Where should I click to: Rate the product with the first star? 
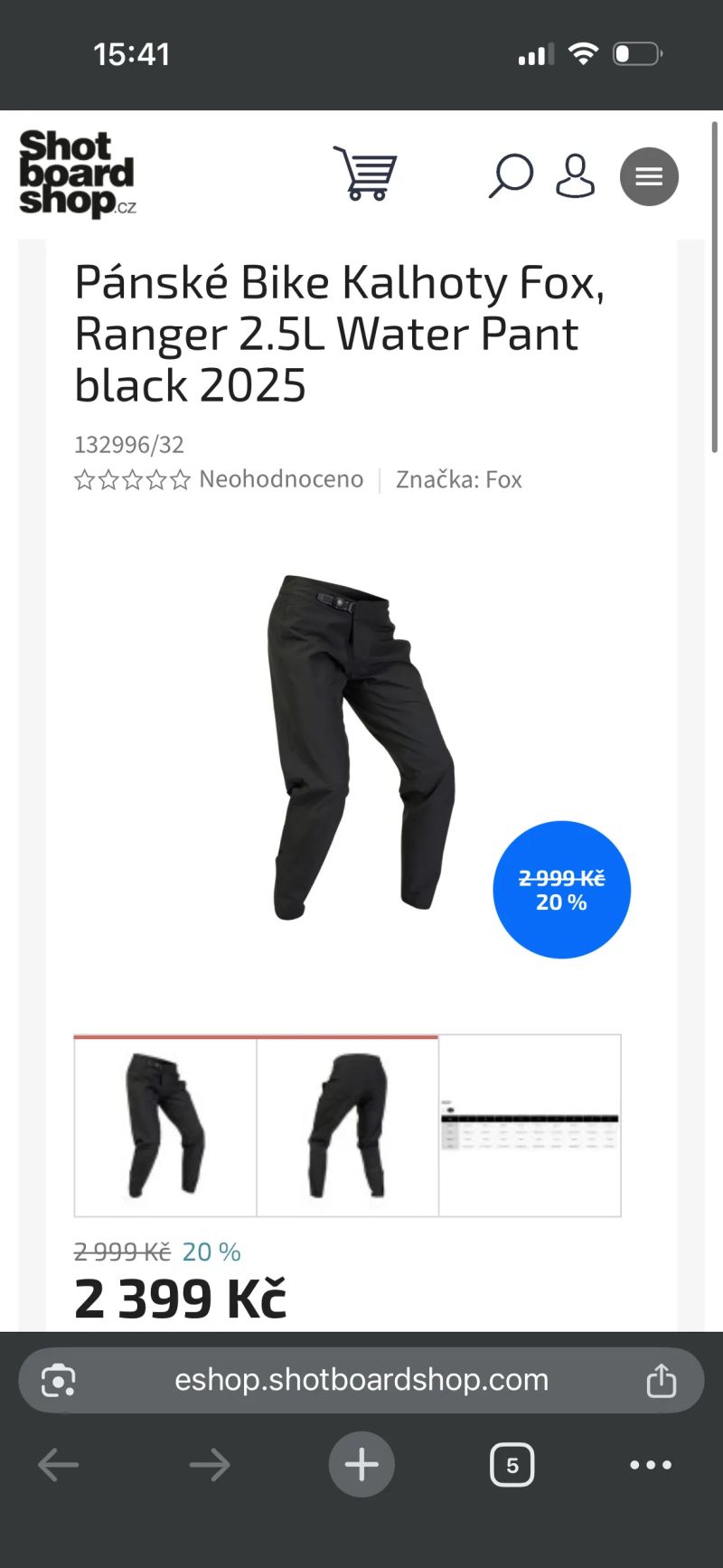(83, 479)
